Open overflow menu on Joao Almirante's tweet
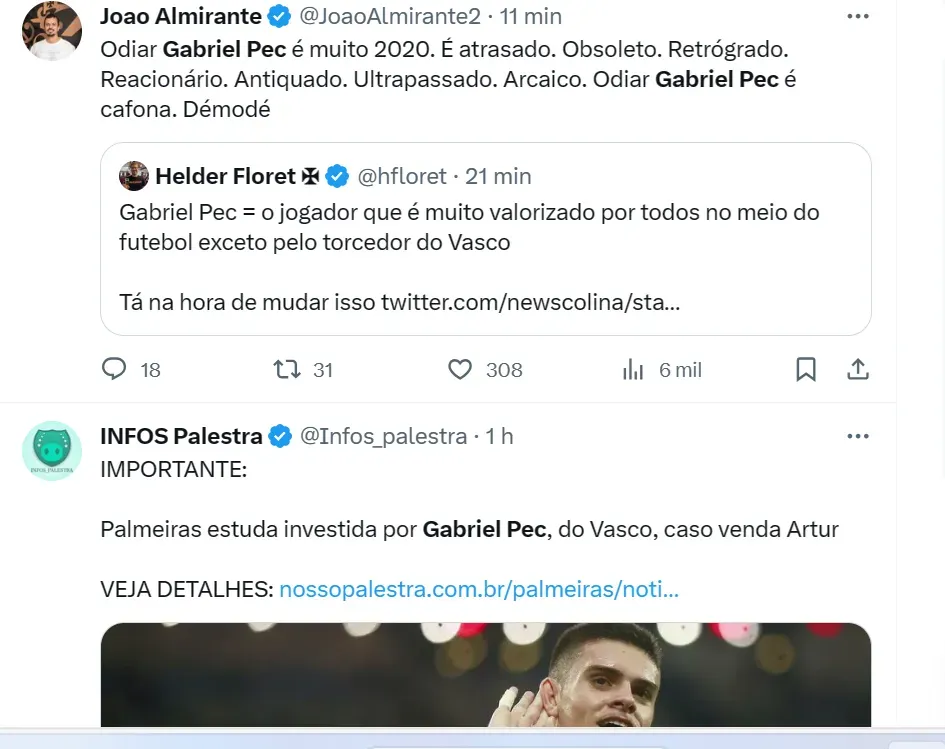 857,16
